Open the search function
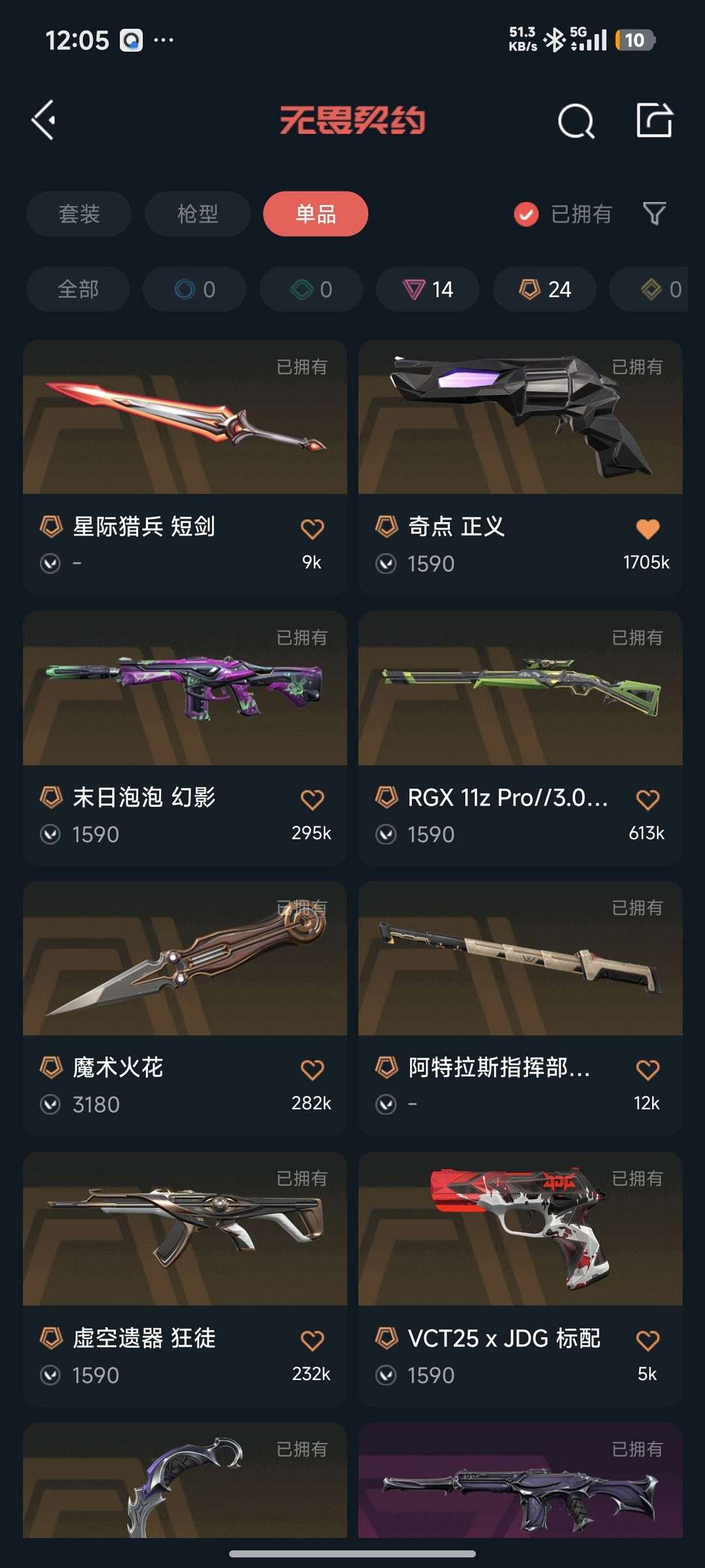Viewport: 705px width, 1568px height. (x=577, y=119)
